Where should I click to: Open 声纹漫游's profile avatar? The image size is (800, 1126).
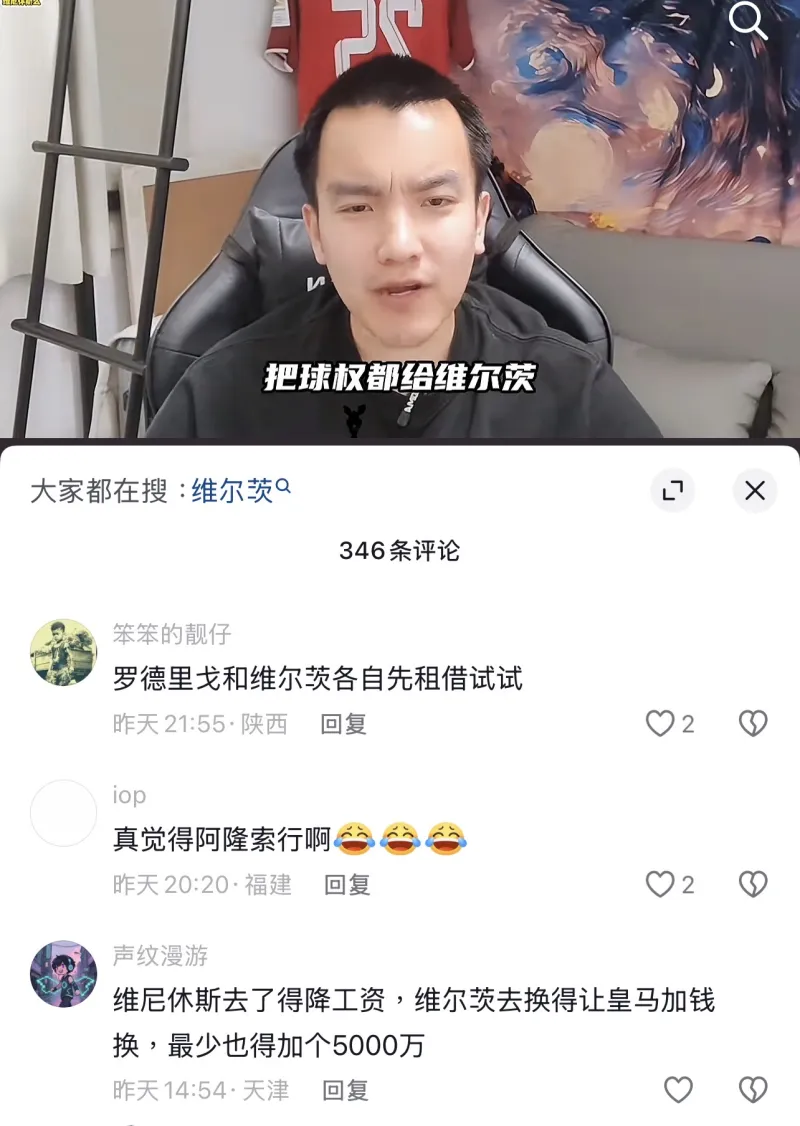(64, 973)
